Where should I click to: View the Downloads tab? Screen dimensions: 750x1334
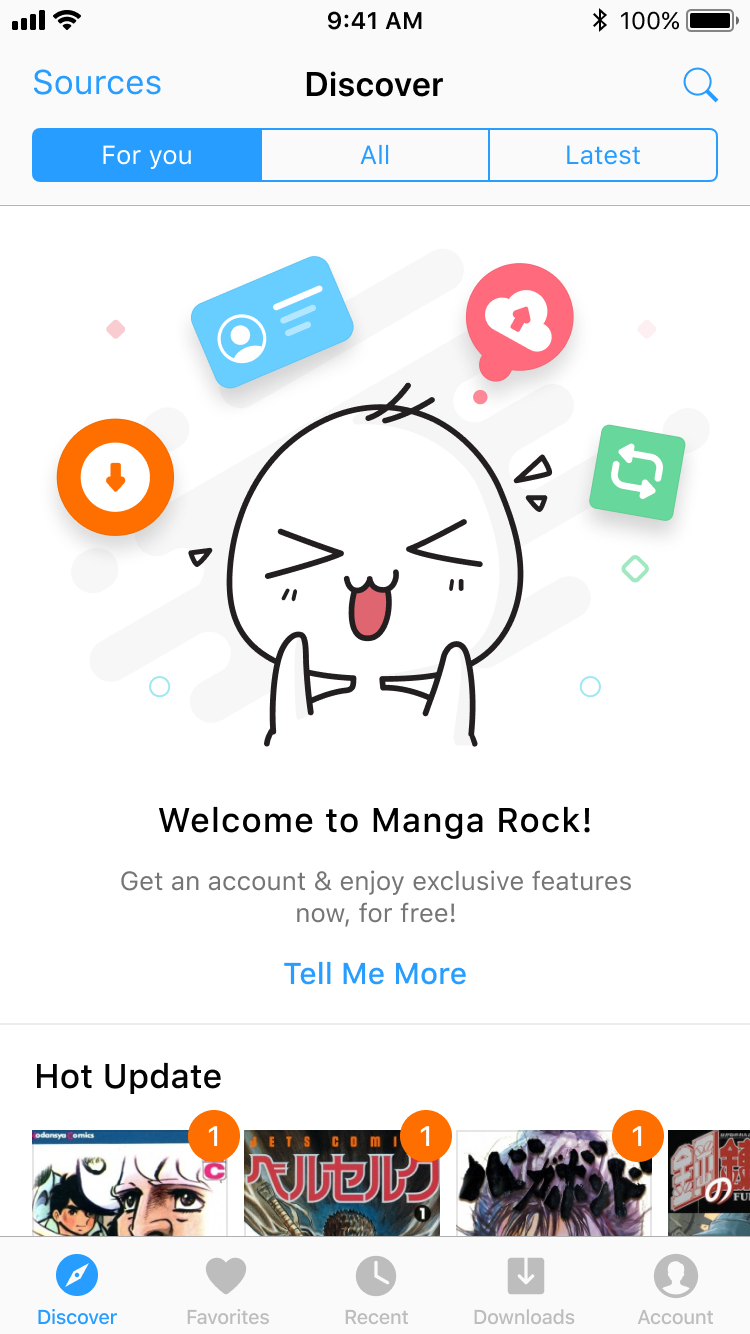(524, 1289)
